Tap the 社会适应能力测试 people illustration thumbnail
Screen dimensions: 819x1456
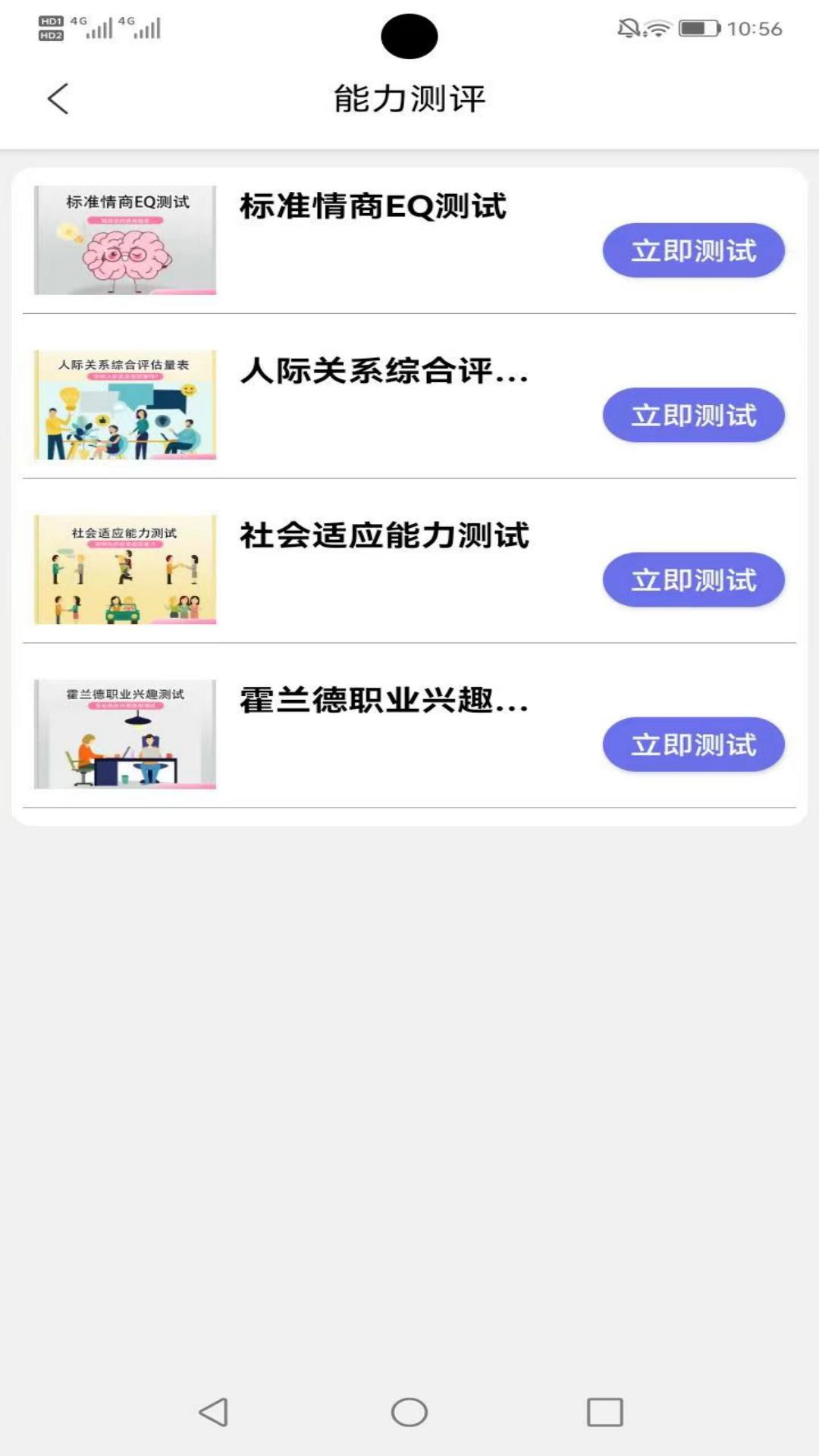tap(127, 569)
